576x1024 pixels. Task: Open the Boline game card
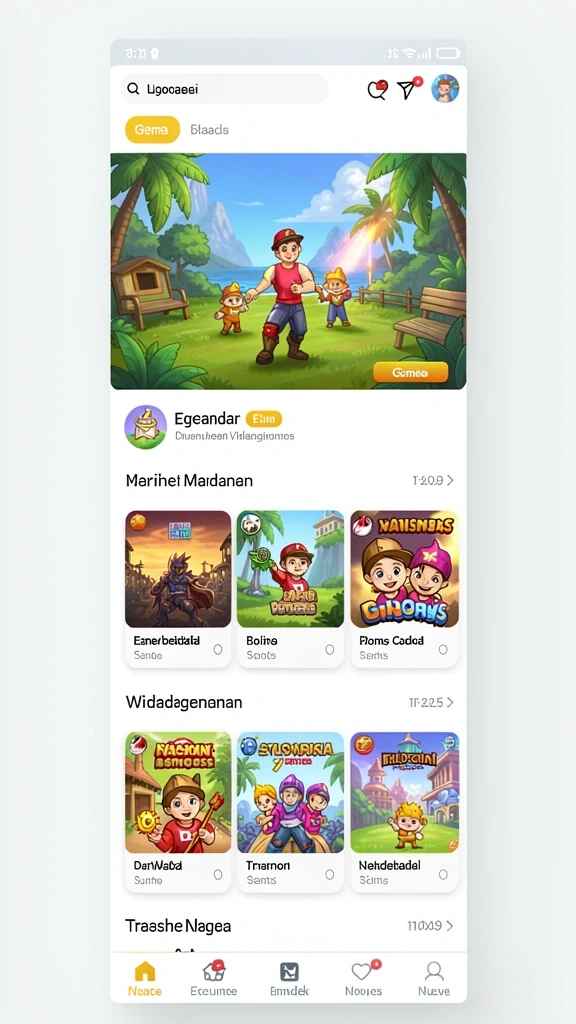(290, 588)
